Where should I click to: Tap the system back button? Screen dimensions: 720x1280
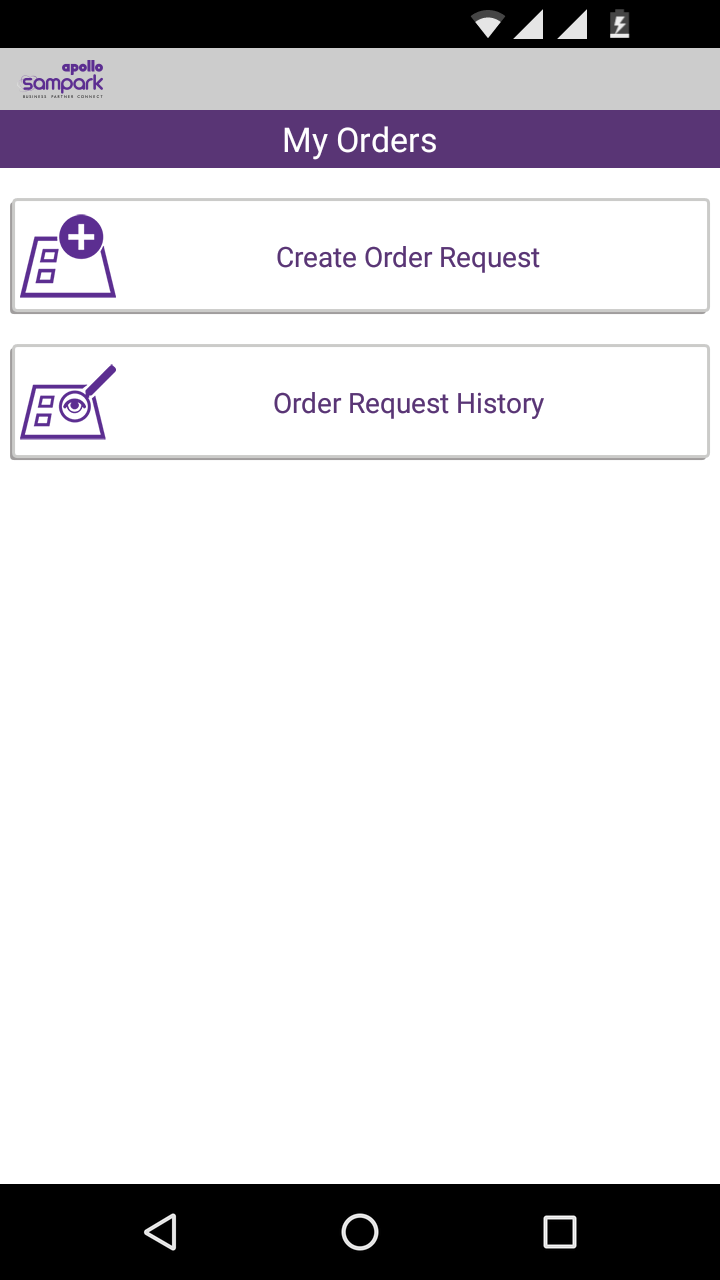click(x=160, y=1232)
